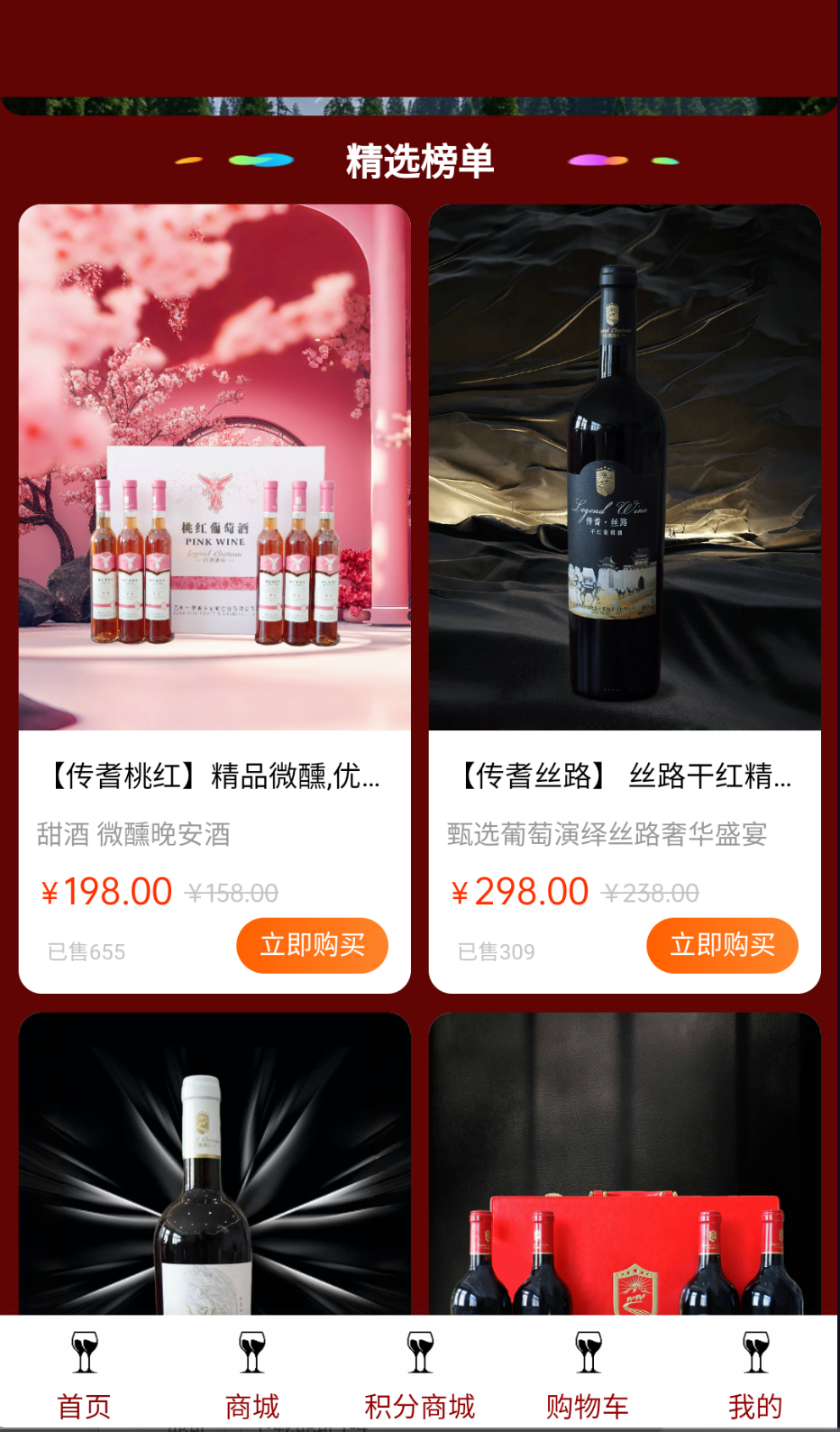Open the 传者丝路 product title link
The image size is (840, 1432).
click(624, 776)
